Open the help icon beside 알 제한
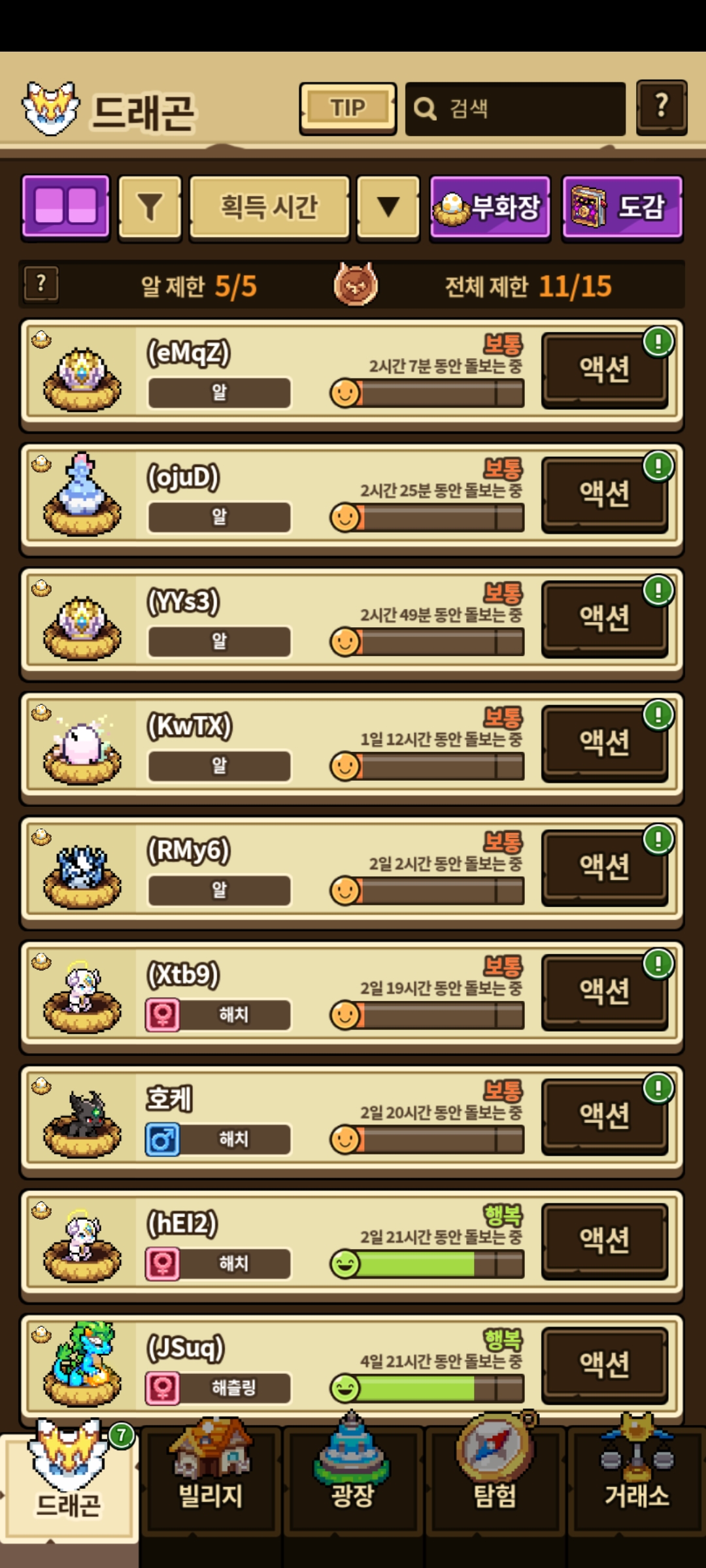Image resolution: width=706 pixels, height=1568 pixels. click(x=41, y=284)
